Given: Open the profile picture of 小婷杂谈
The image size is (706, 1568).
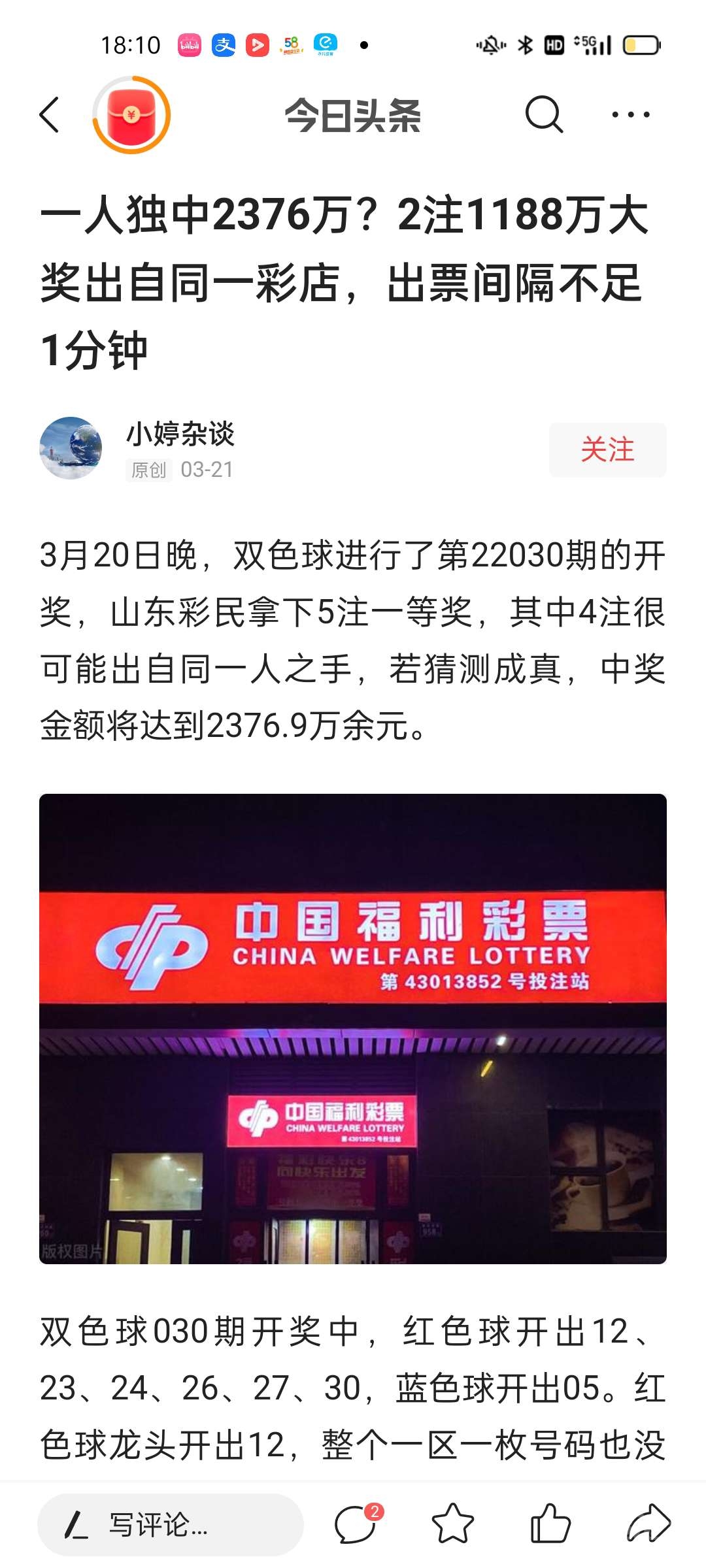Looking at the screenshot, I should (x=71, y=448).
